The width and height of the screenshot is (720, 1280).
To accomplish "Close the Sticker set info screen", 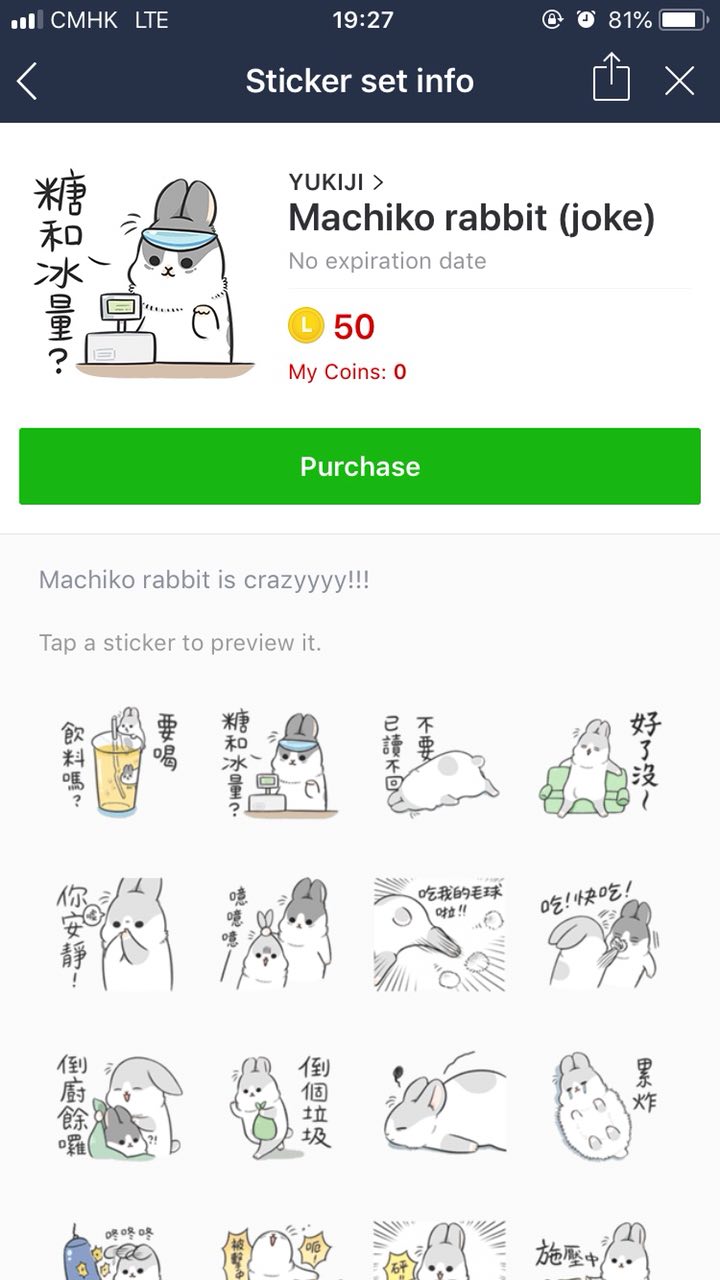I will click(x=680, y=81).
